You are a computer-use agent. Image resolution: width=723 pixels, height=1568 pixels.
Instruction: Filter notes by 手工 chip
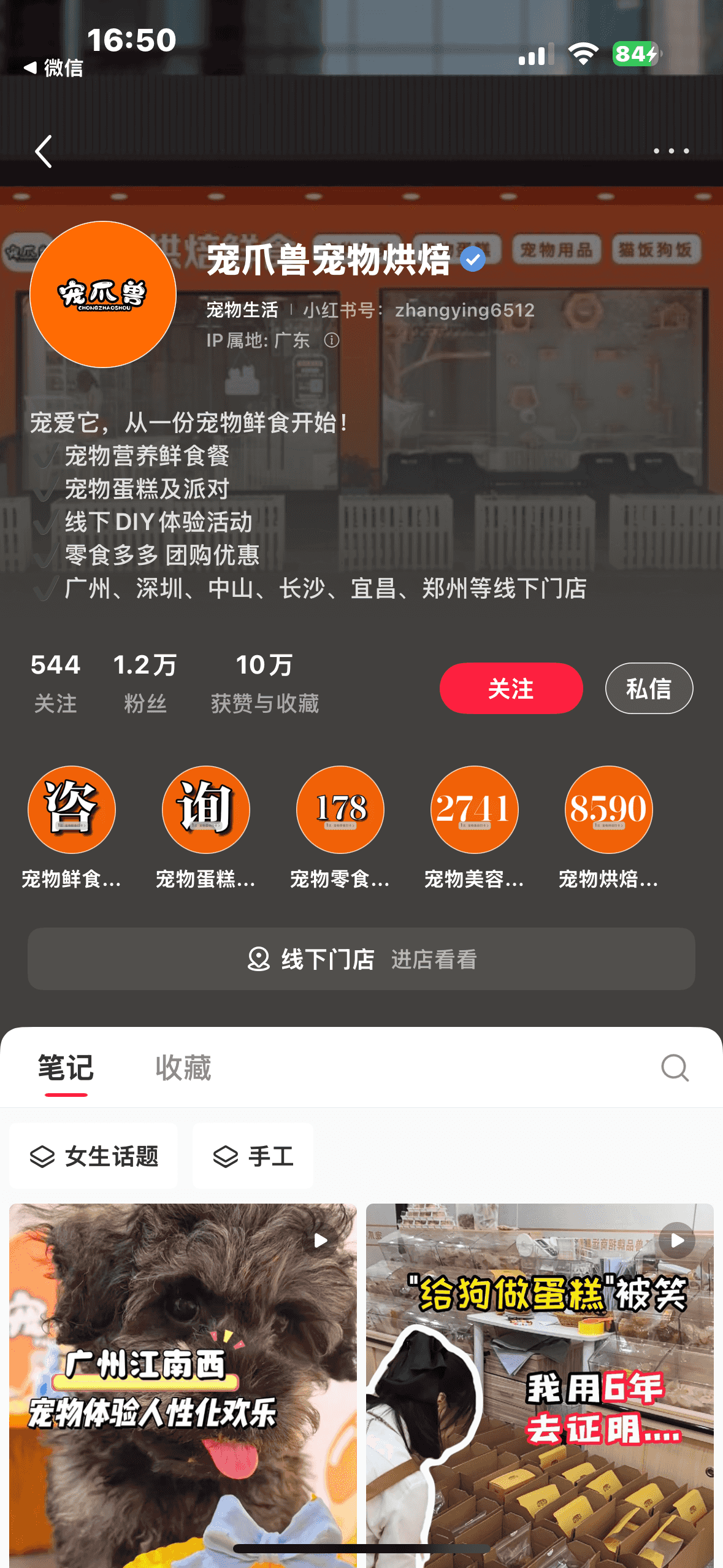click(253, 1156)
